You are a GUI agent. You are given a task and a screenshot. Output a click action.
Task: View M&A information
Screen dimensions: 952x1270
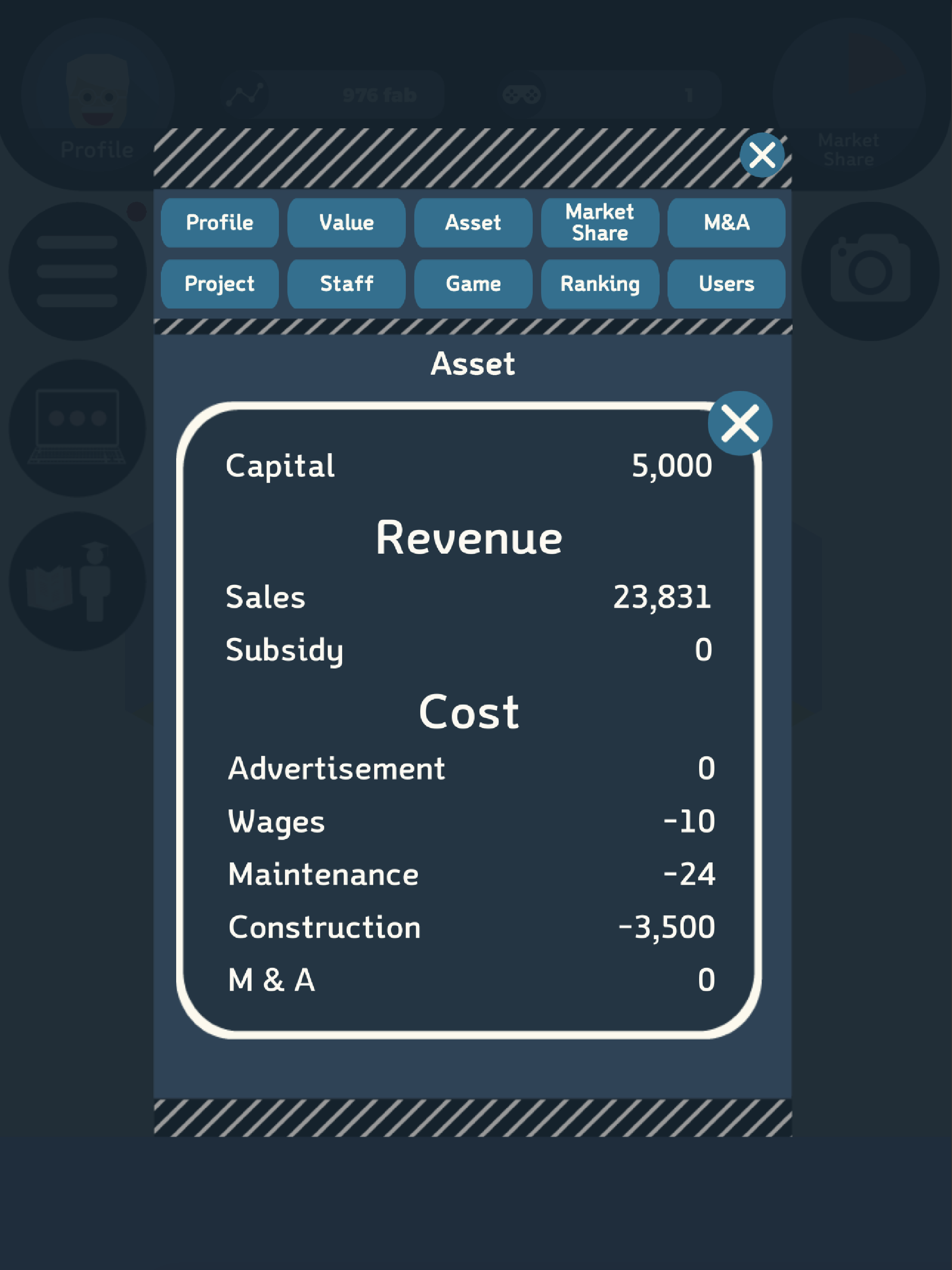tap(727, 223)
